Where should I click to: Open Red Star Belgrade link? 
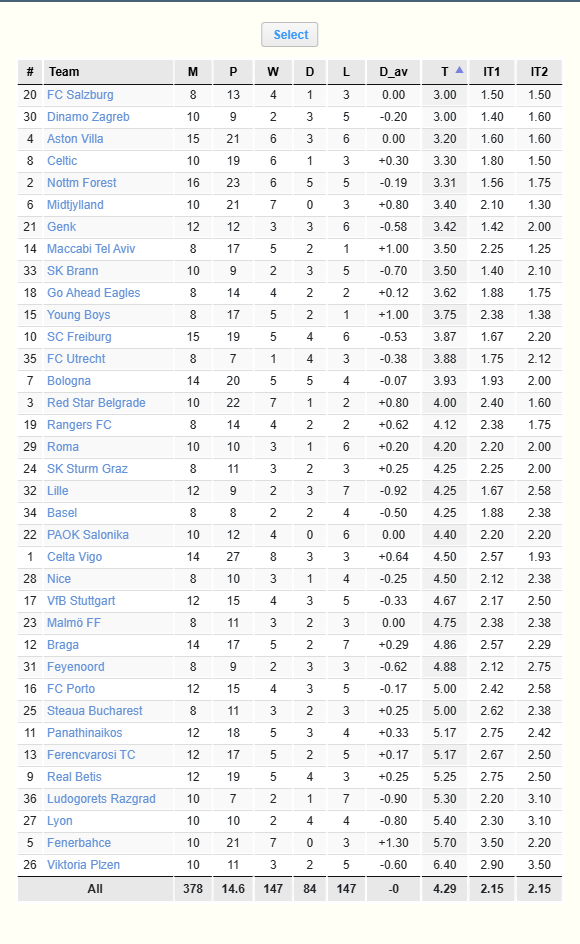click(x=96, y=403)
